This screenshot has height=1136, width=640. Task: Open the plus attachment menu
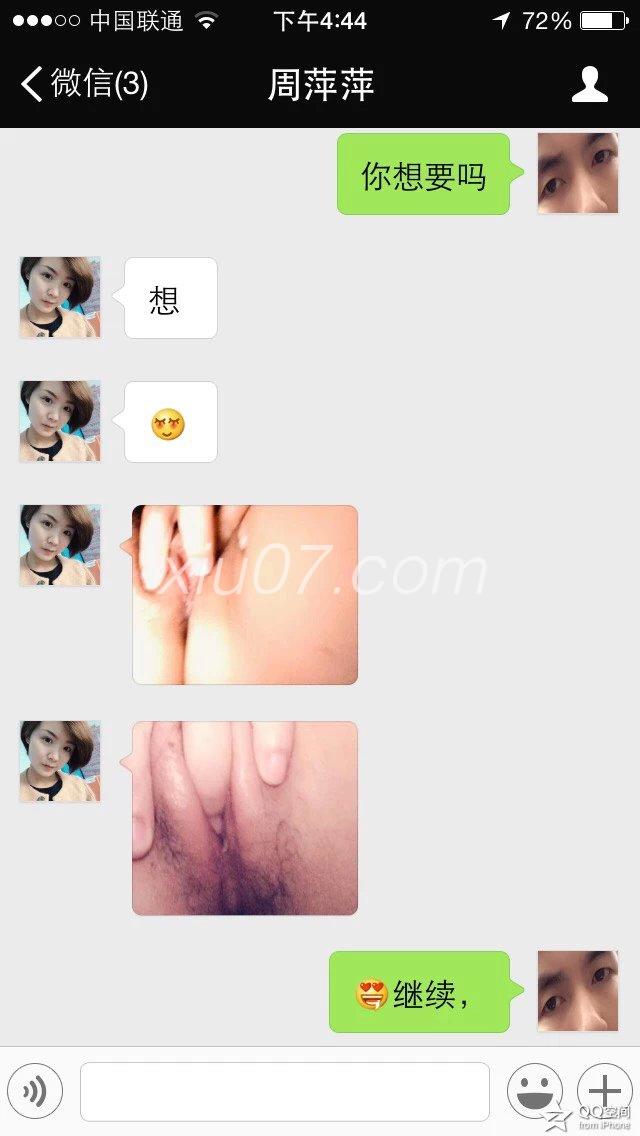point(604,1091)
